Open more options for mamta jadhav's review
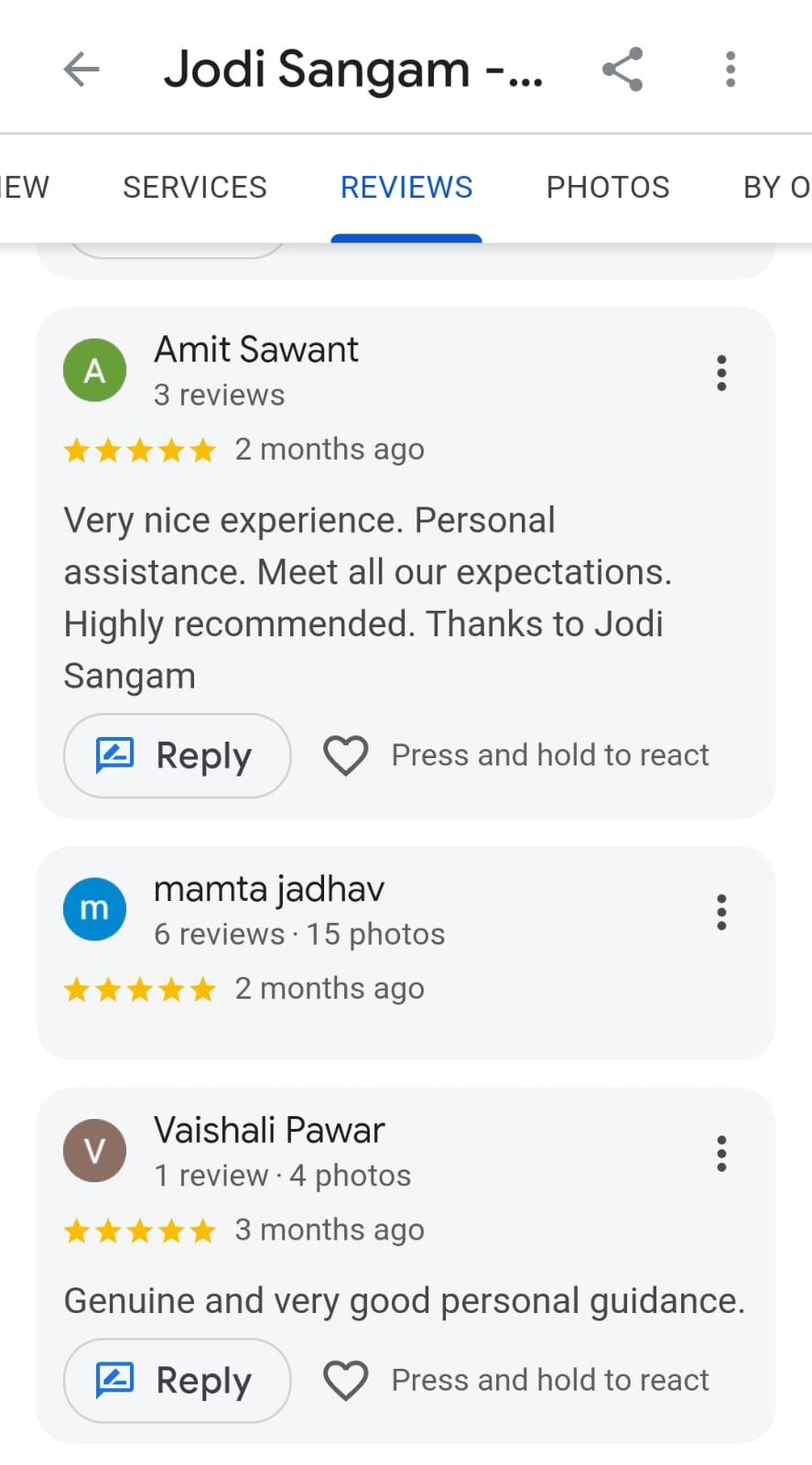Image resolution: width=812 pixels, height=1465 pixels. pyautogui.click(x=721, y=913)
